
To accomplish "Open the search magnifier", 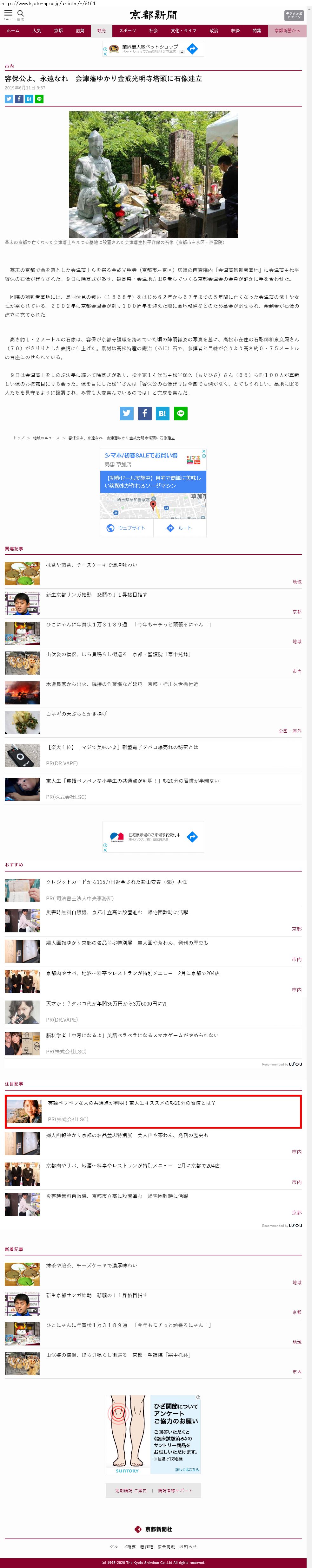I will [21, 14].
